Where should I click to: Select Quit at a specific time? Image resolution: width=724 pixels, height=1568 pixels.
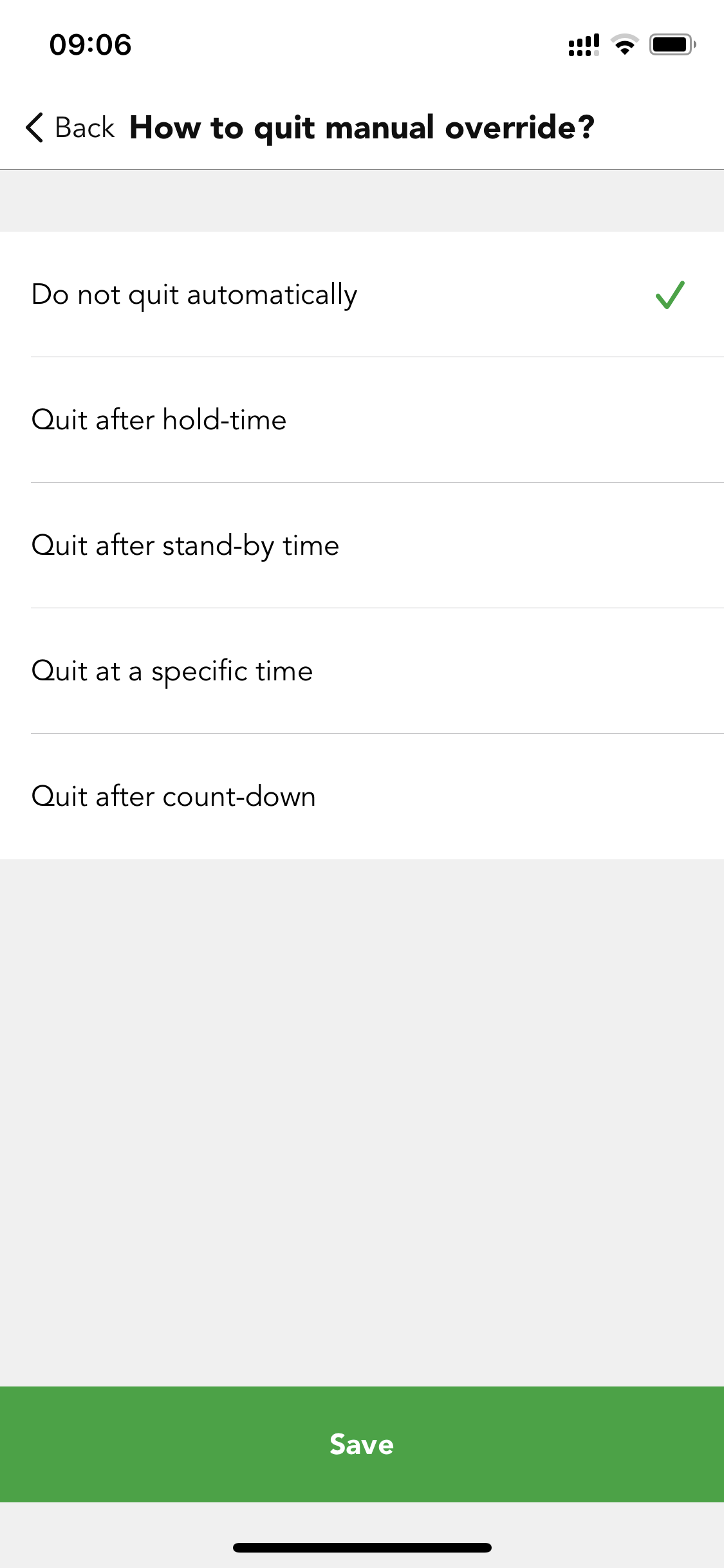[362, 671]
